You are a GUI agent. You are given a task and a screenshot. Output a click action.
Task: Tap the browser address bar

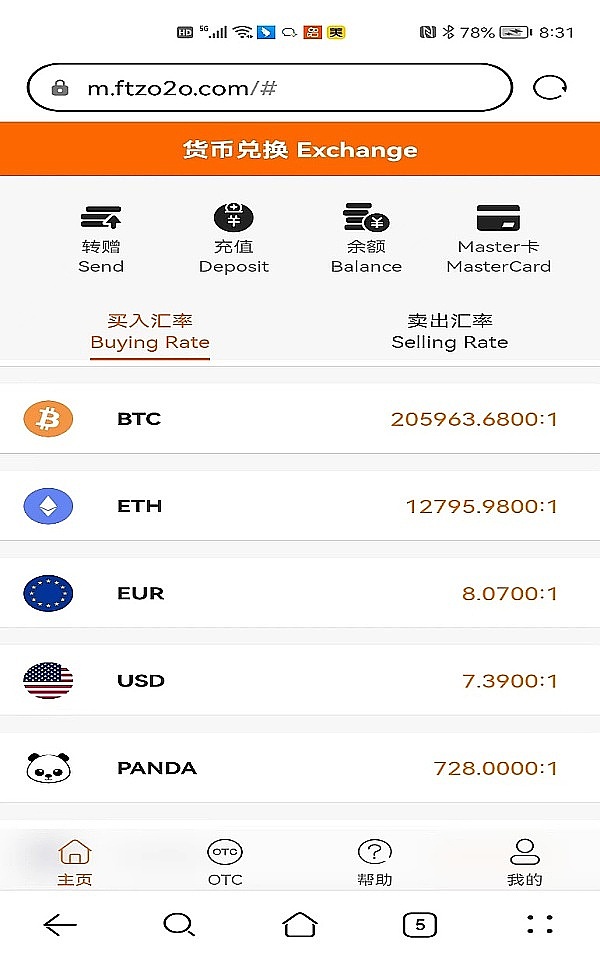click(268, 88)
